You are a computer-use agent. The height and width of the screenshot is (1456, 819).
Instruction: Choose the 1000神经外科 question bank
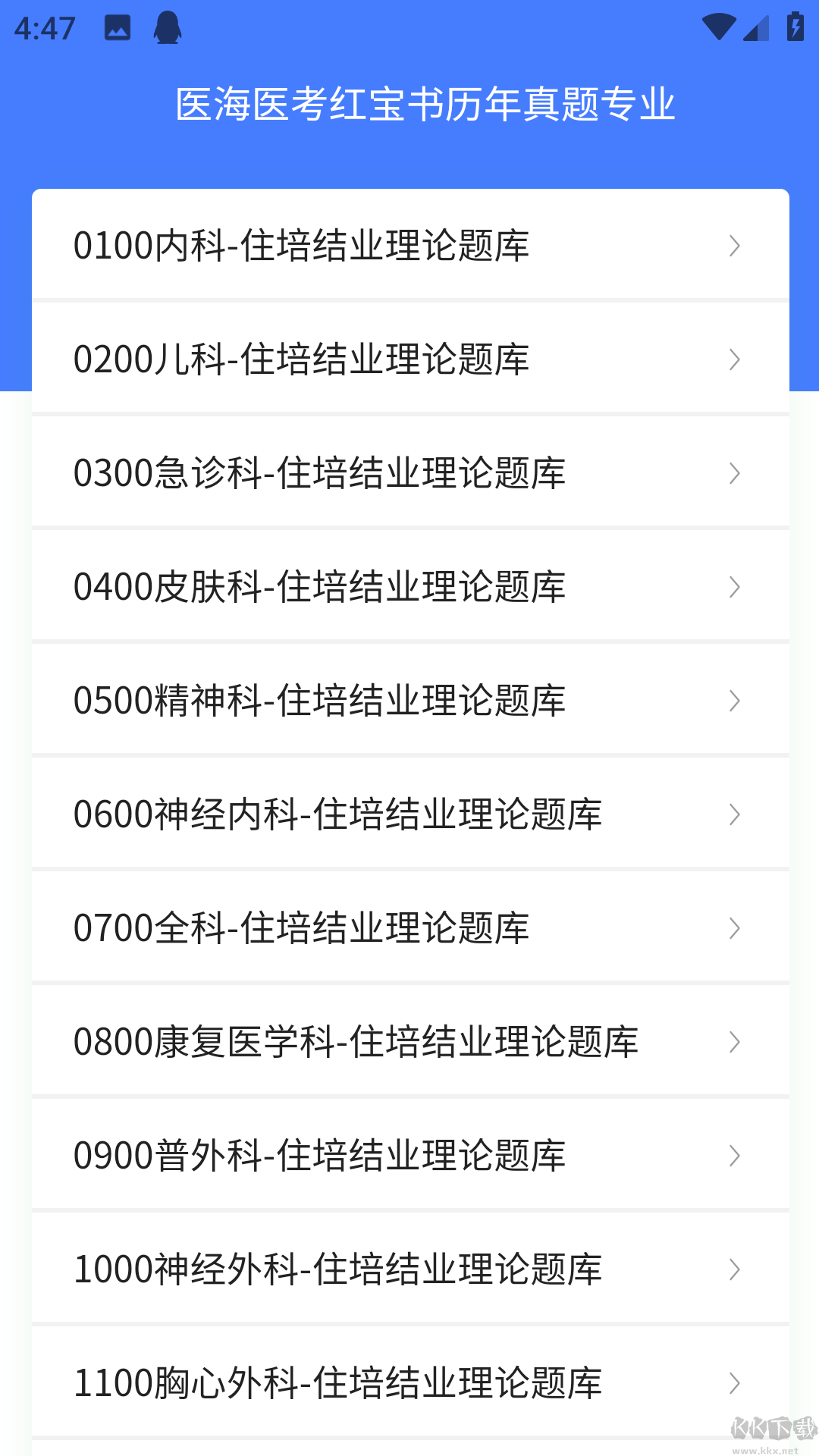tap(409, 1269)
